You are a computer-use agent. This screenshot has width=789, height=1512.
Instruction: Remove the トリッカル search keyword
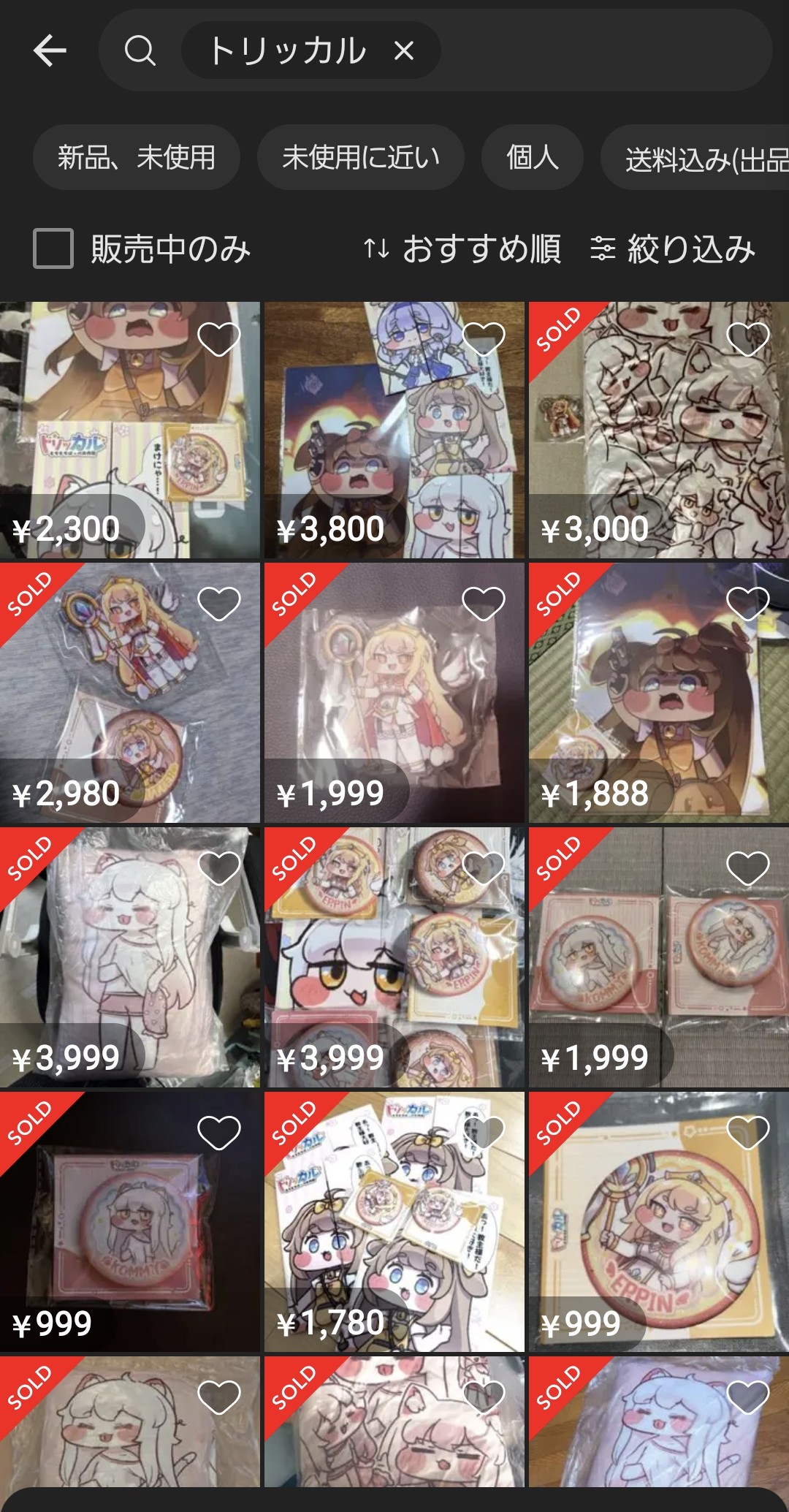pos(404,50)
